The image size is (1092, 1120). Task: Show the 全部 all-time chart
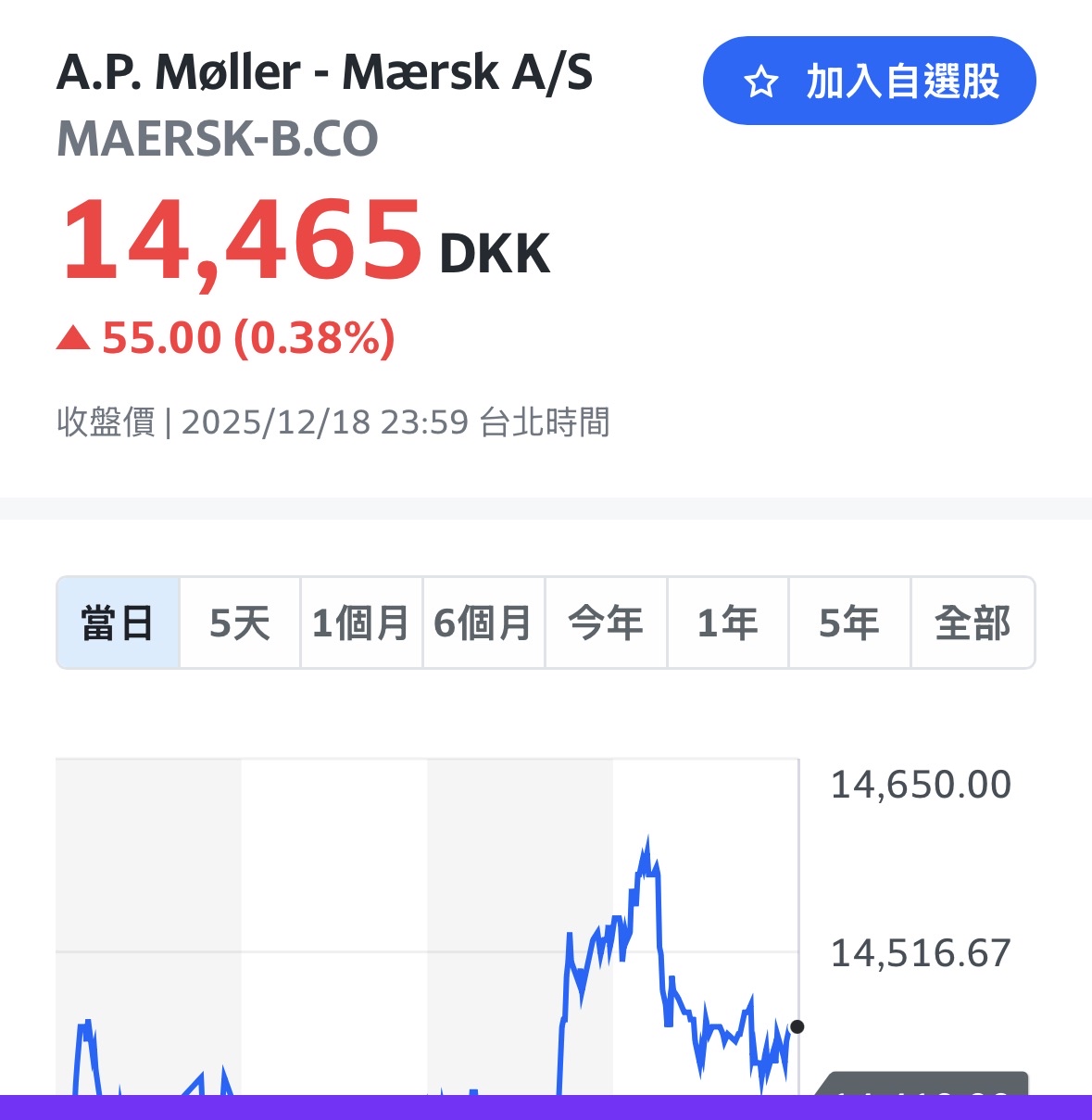(973, 623)
